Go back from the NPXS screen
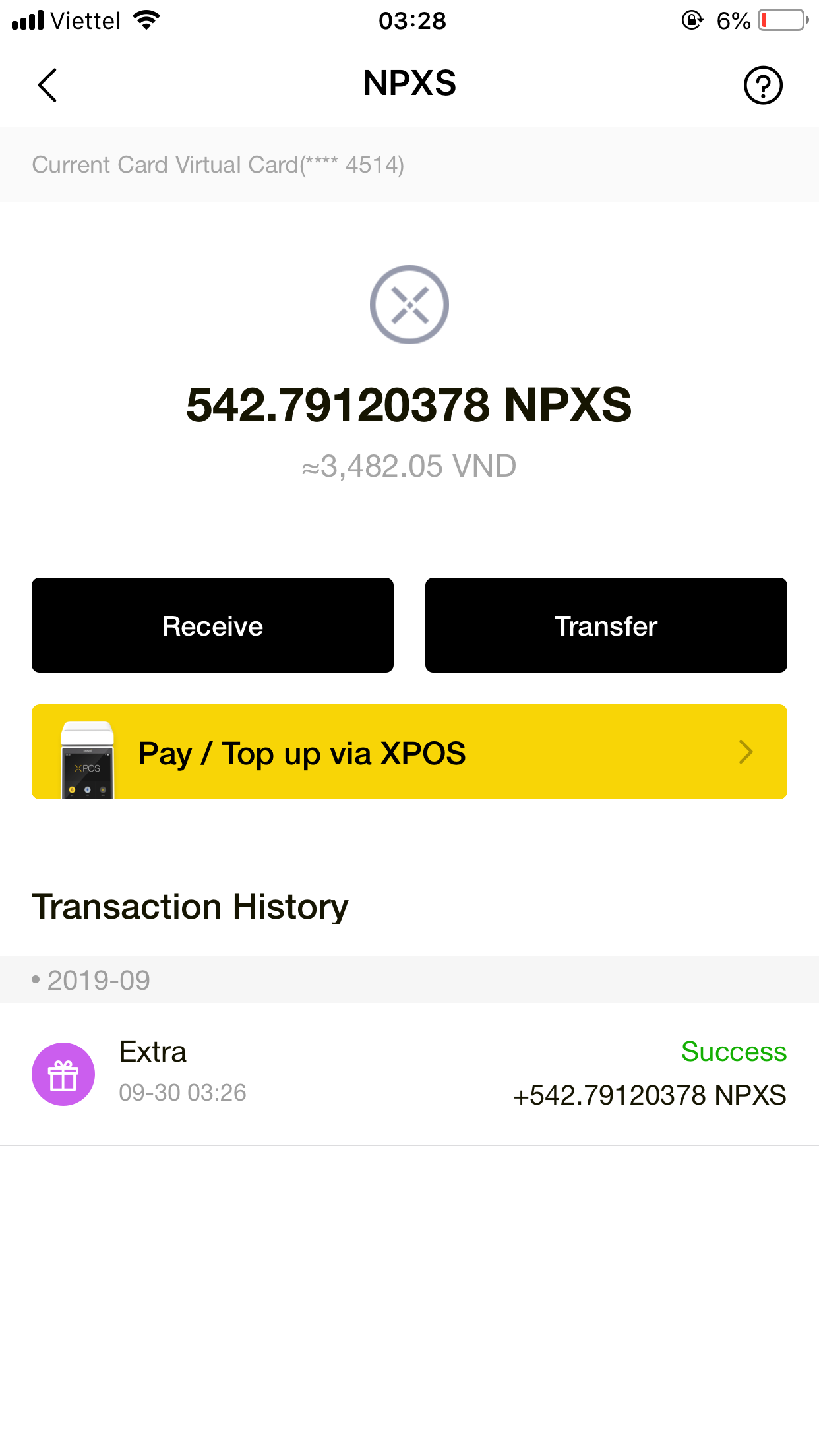 [47, 85]
